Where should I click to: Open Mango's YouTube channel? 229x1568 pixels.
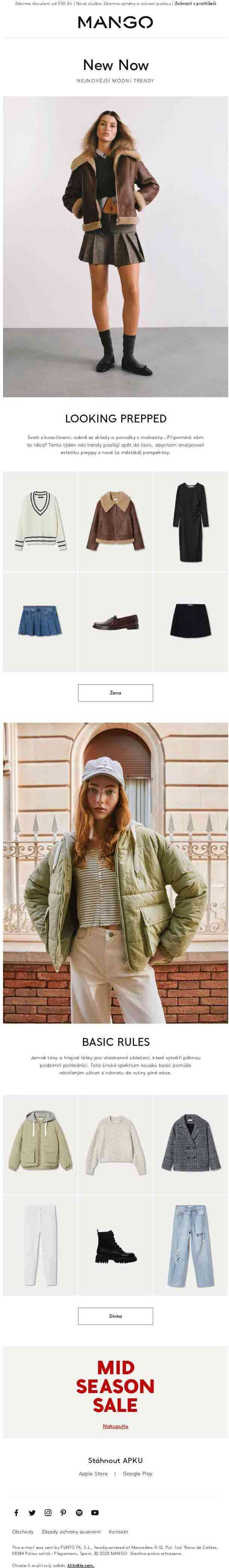[x=95, y=1513]
